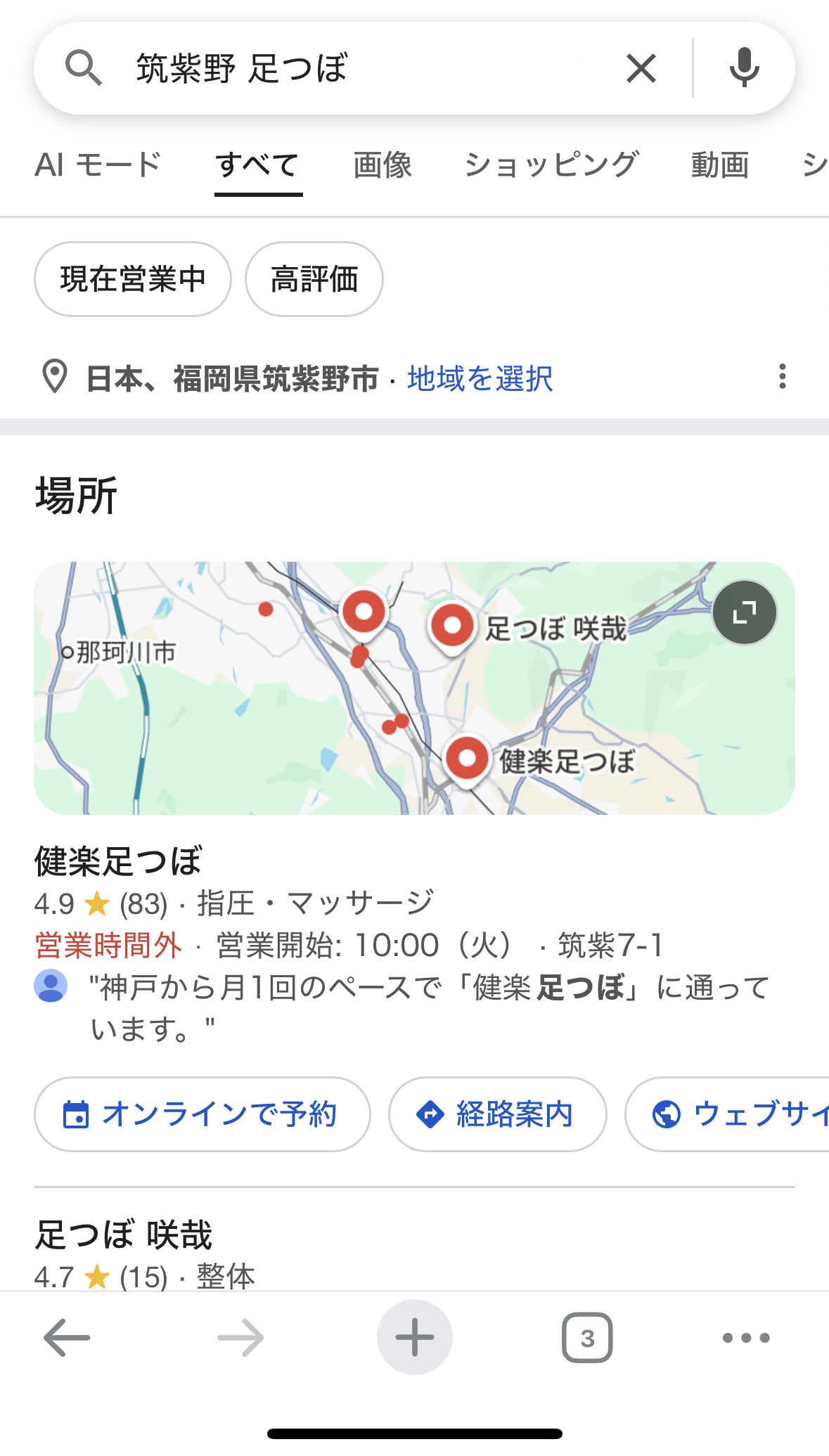The height and width of the screenshot is (1456, 829).
Task: Enable the 現在営業中 filter chip
Action: (x=132, y=278)
